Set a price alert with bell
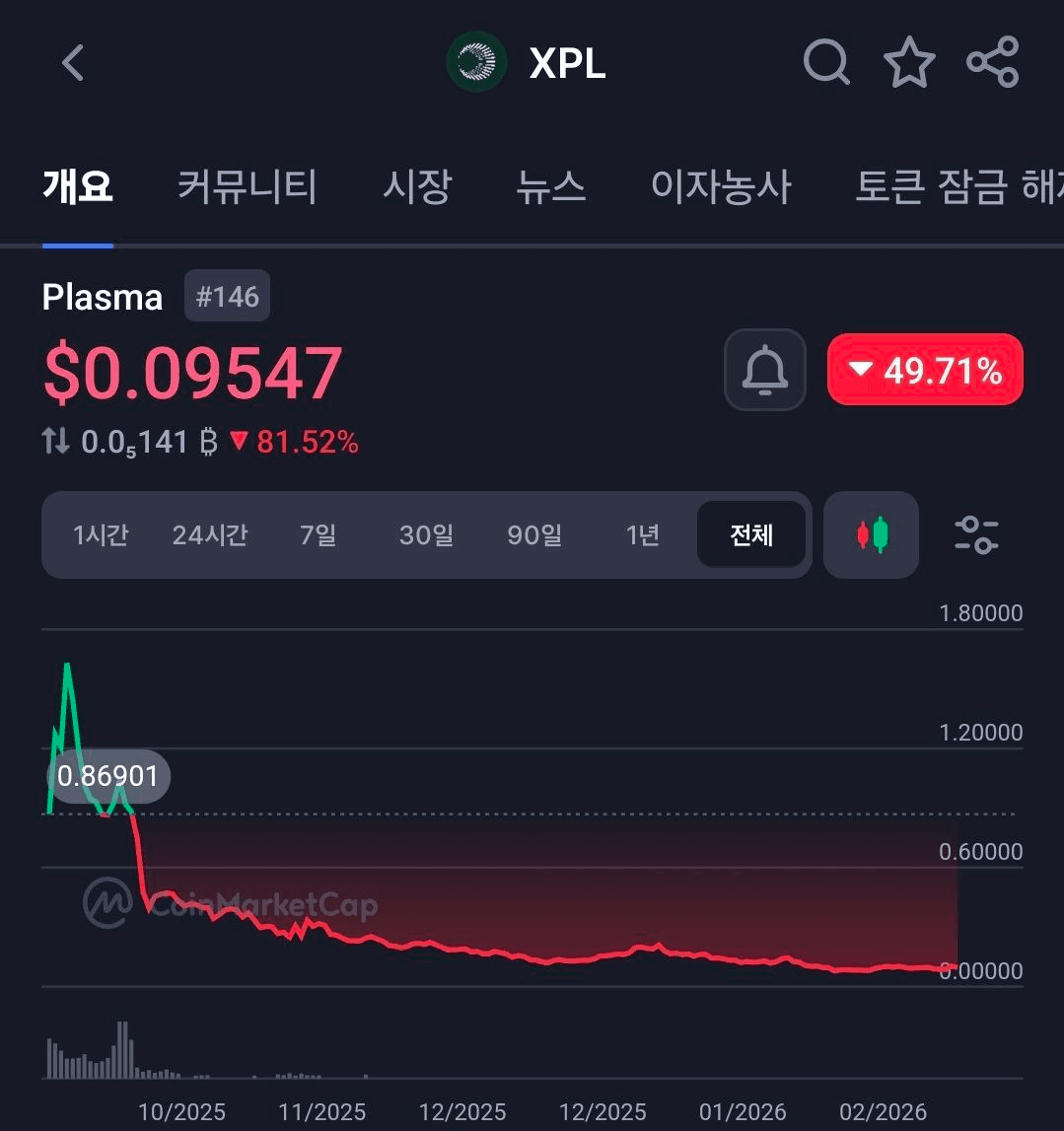Image resolution: width=1064 pixels, height=1131 pixels. coord(764,370)
